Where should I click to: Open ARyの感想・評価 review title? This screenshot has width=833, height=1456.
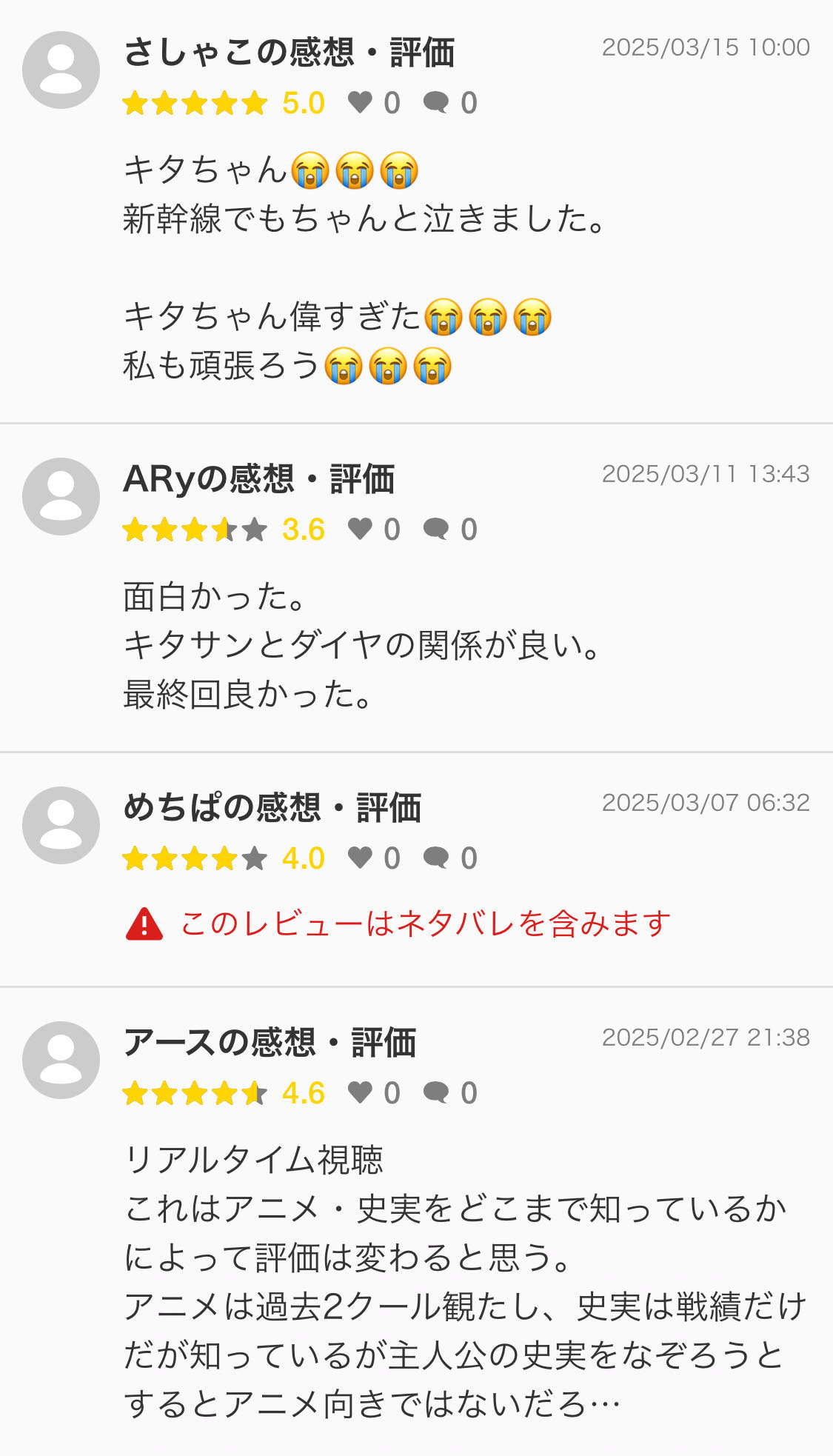coord(259,478)
